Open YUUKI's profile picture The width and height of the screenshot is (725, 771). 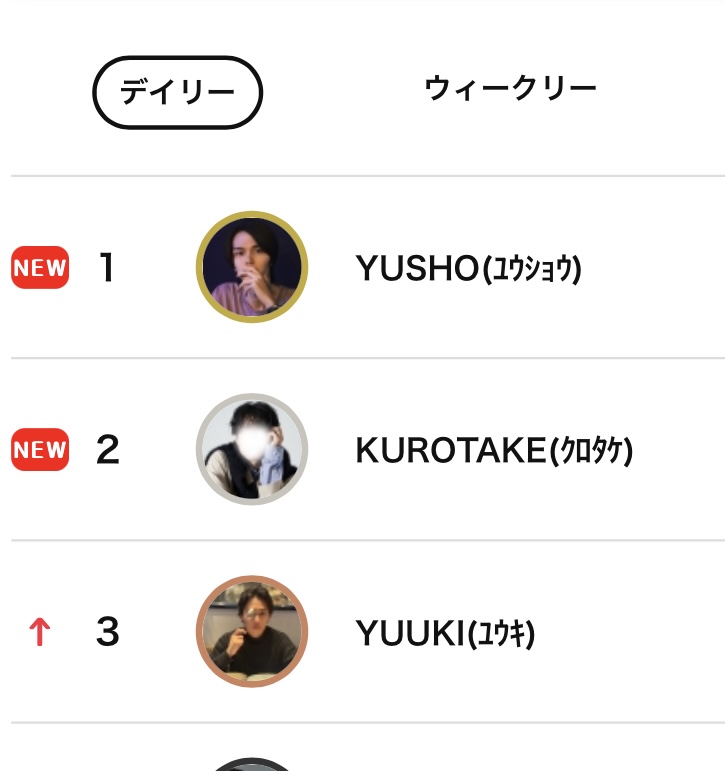point(252,632)
